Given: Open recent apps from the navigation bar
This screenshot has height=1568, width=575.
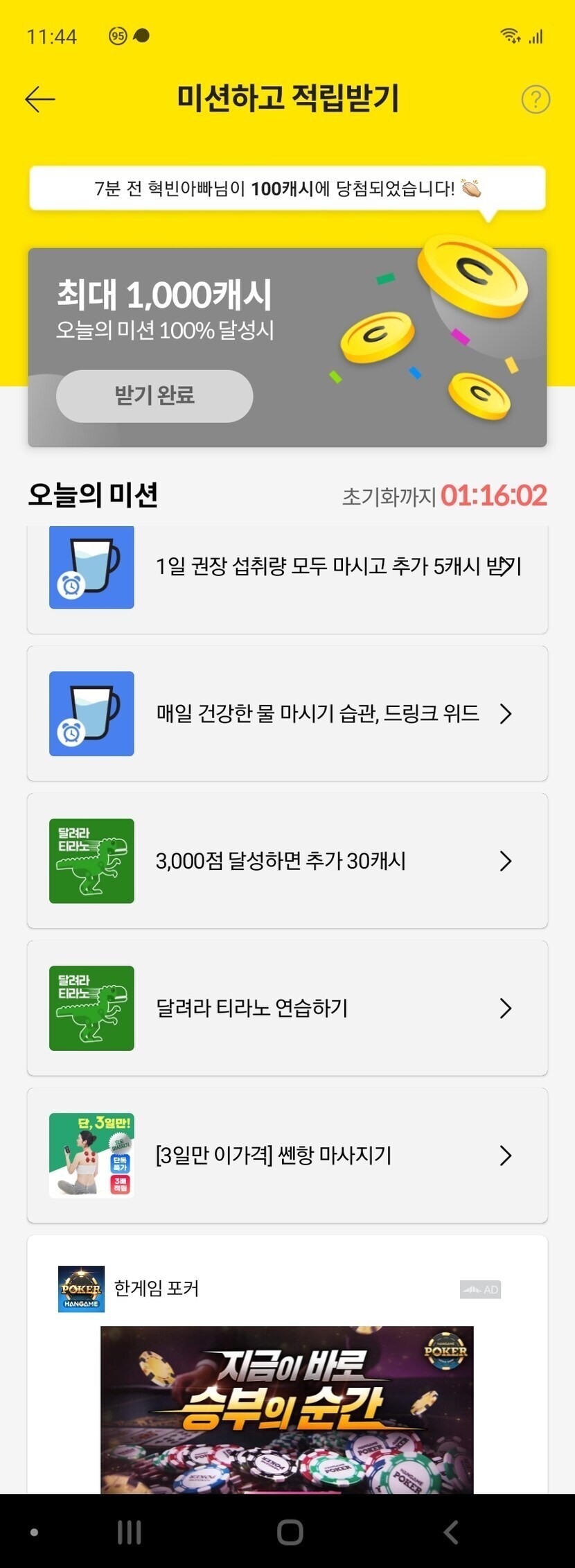Looking at the screenshot, I should (130, 1532).
